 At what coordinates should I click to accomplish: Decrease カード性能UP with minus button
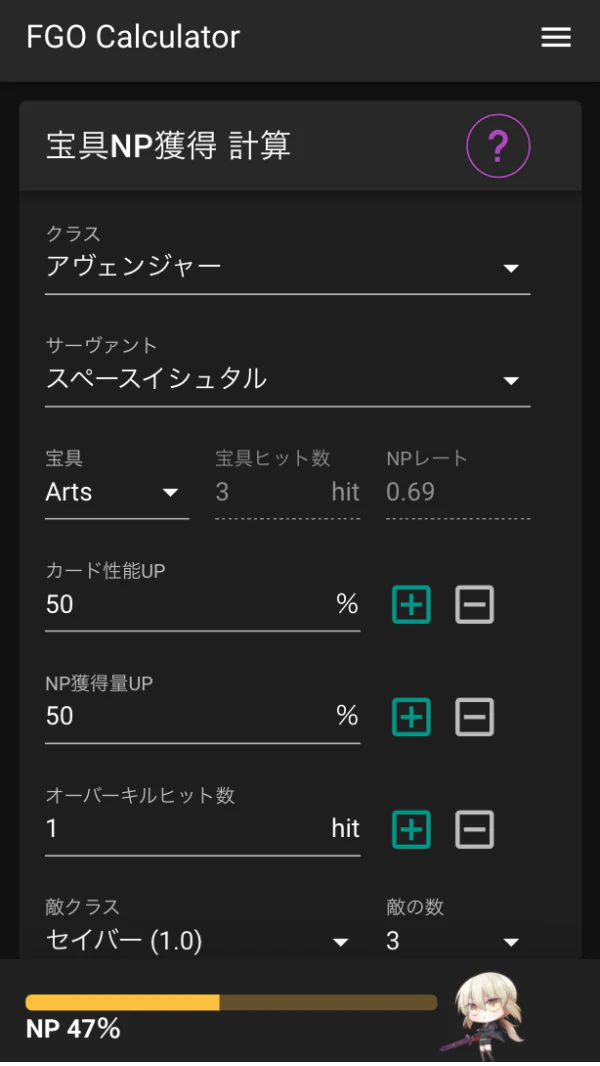(x=474, y=605)
